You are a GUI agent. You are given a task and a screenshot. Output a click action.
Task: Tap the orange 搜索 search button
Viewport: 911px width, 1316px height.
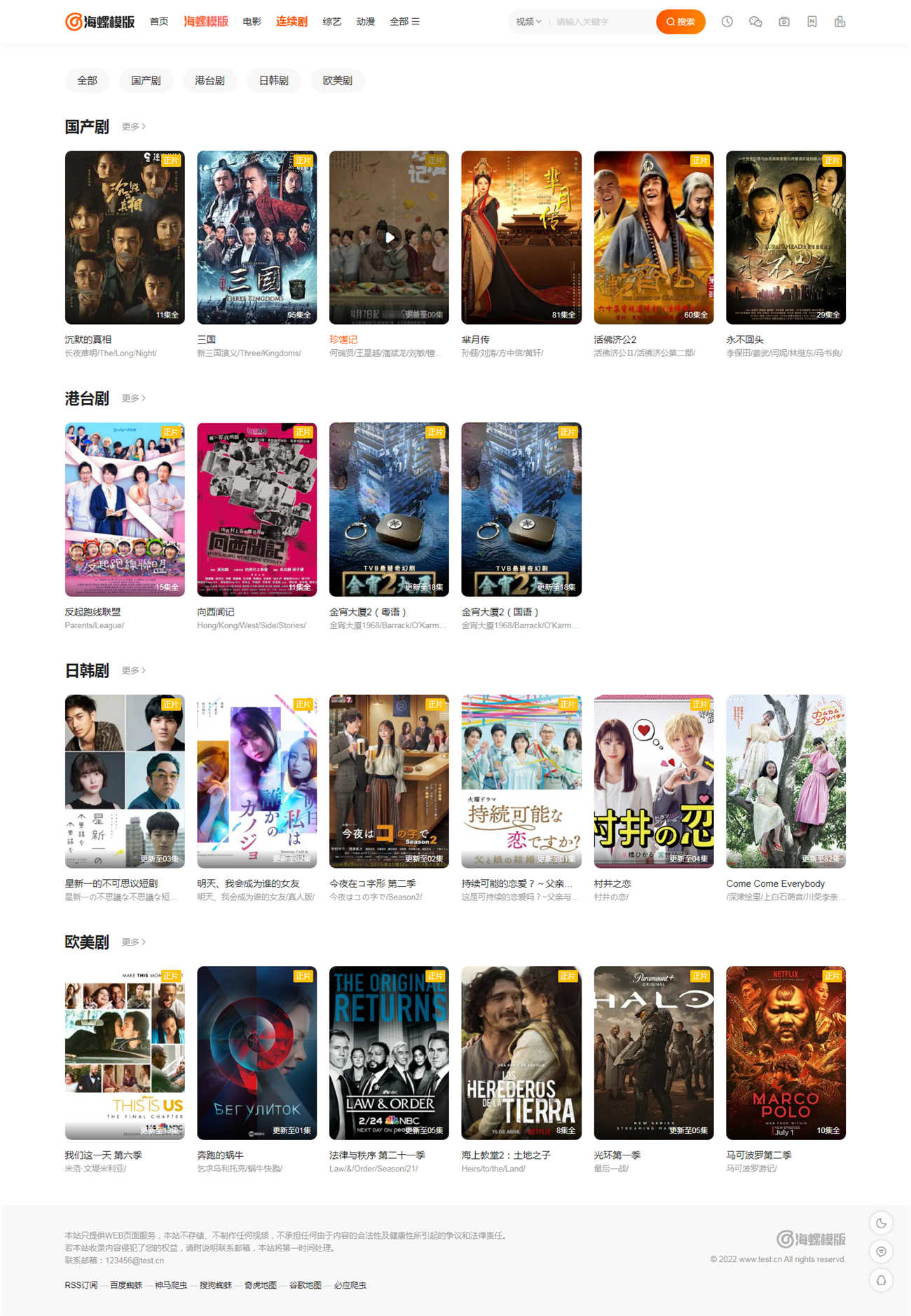point(680,22)
